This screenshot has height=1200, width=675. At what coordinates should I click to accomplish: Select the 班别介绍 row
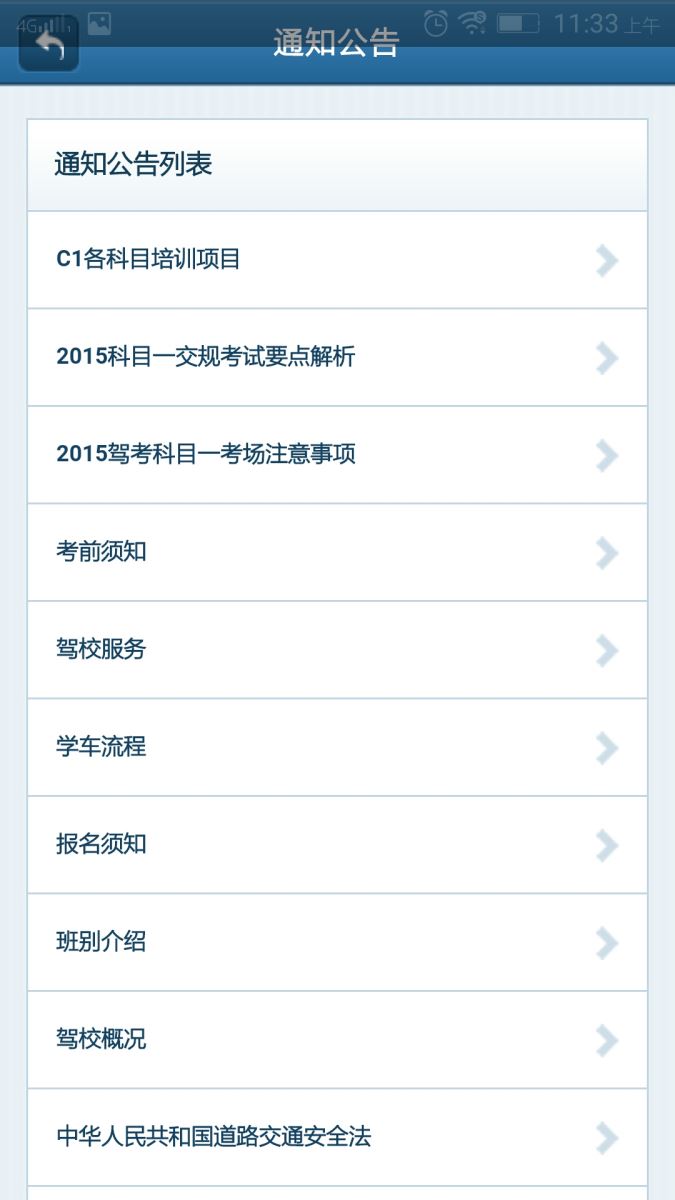[337, 943]
